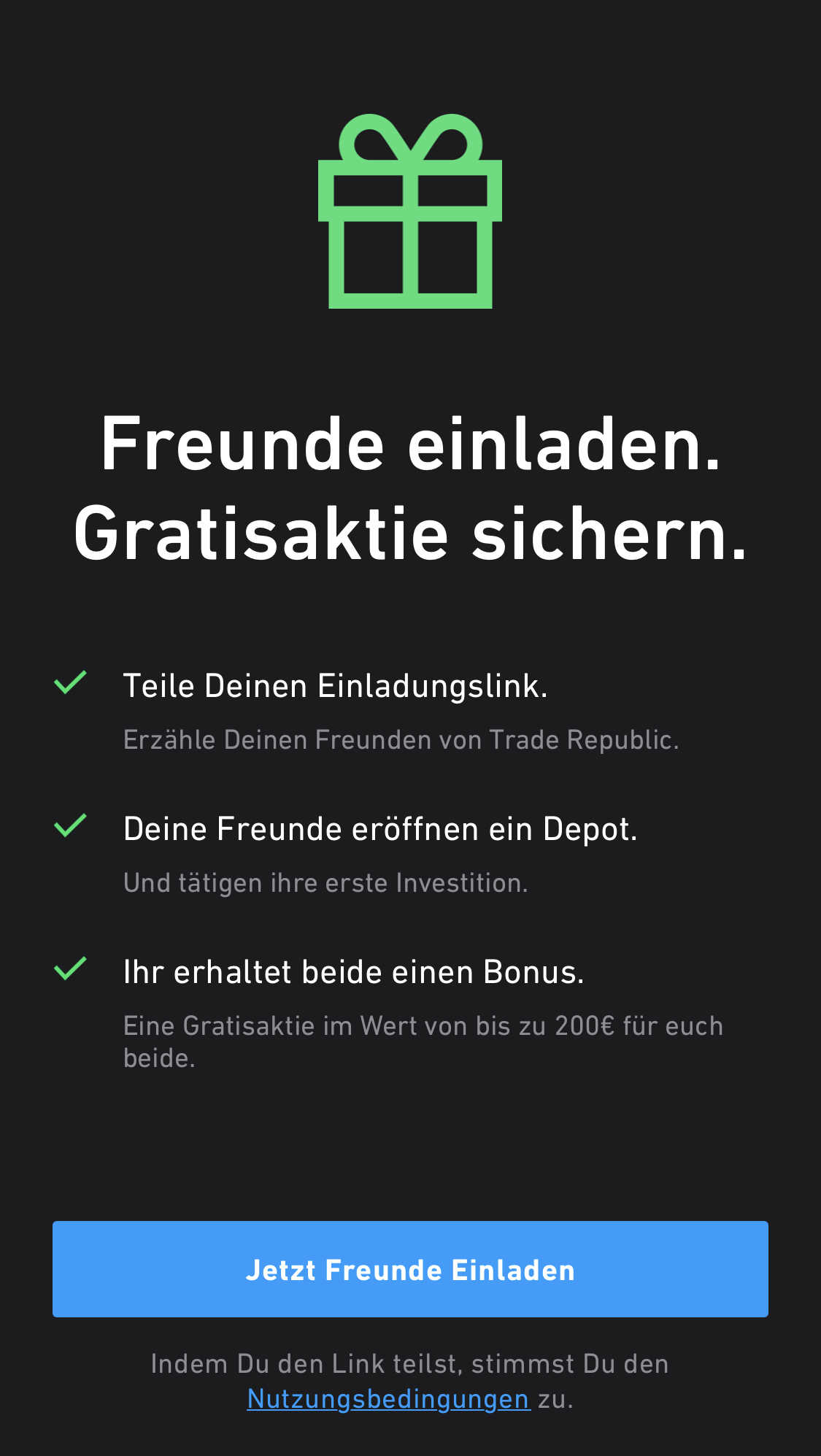The image size is (821, 1456).
Task: Open the Nutzungsbedingungen link
Action: [x=388, y=1399]
